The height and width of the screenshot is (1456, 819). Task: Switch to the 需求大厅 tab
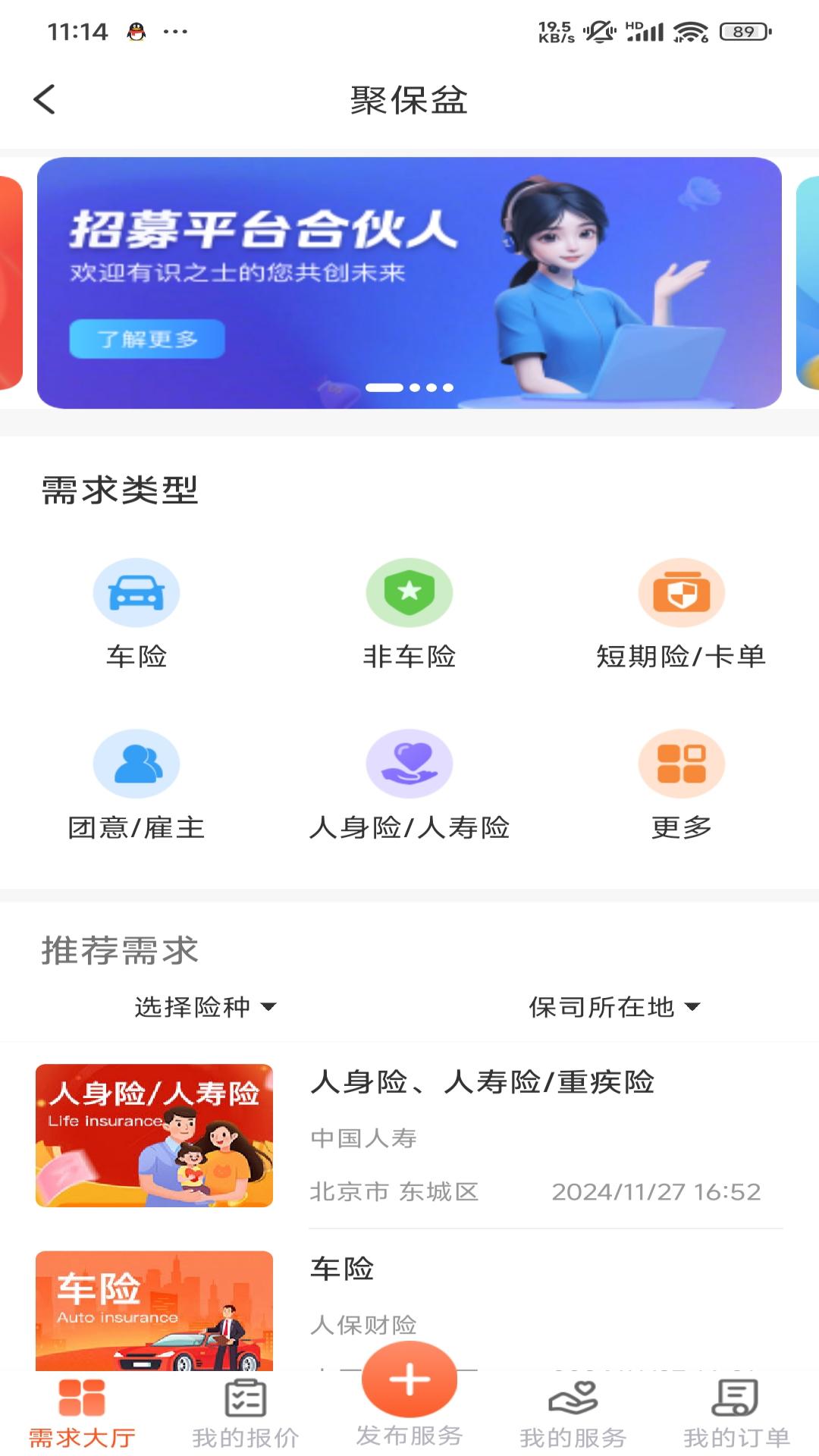(82, 1414)
